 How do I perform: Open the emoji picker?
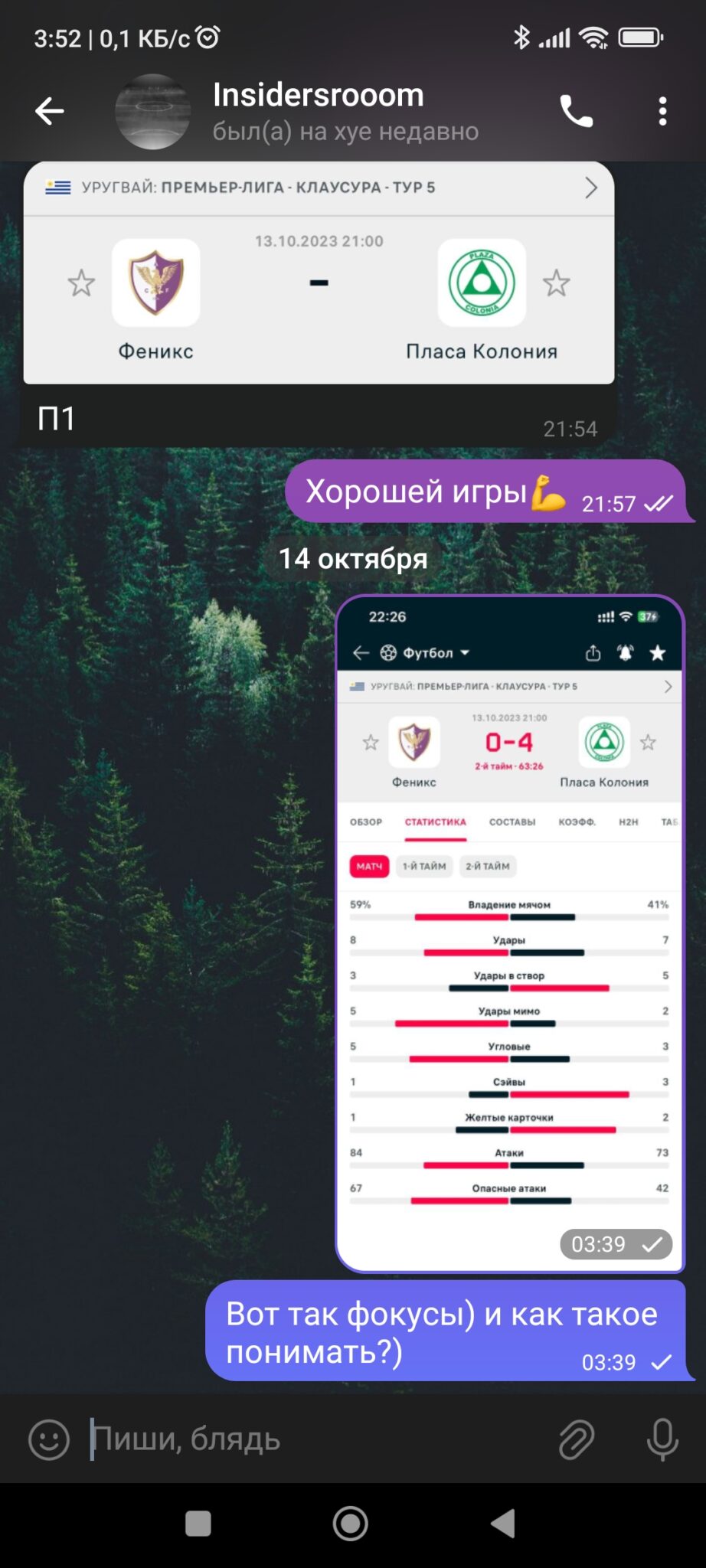49,1440
